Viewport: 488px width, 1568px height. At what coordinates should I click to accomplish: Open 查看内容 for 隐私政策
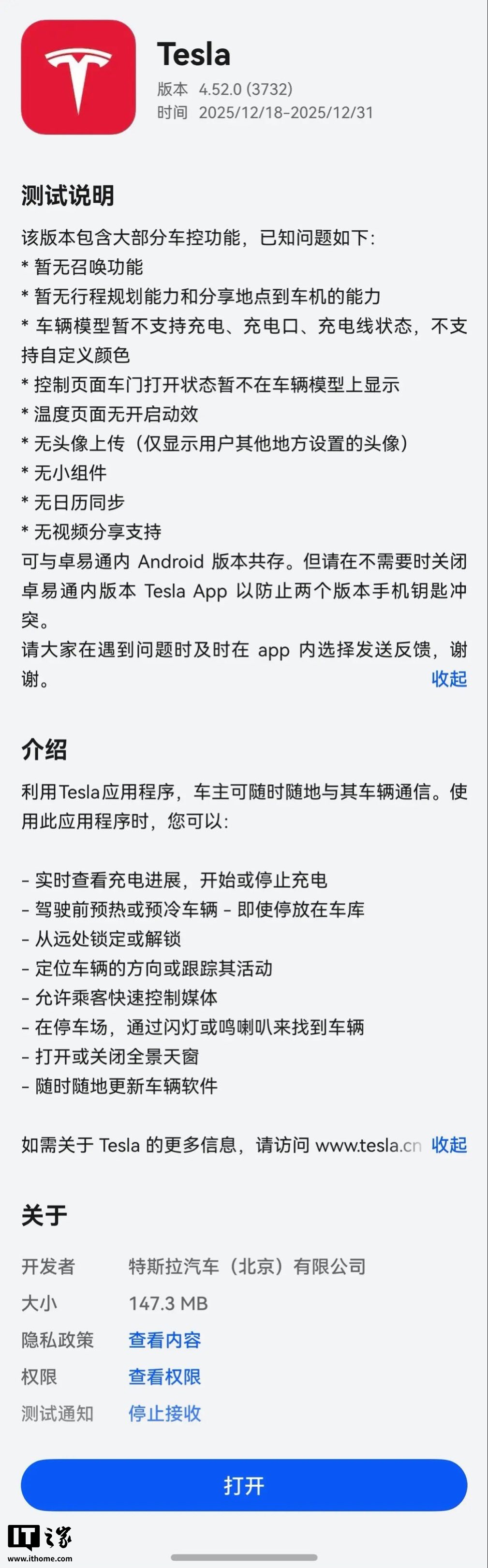click(164, 1340)
